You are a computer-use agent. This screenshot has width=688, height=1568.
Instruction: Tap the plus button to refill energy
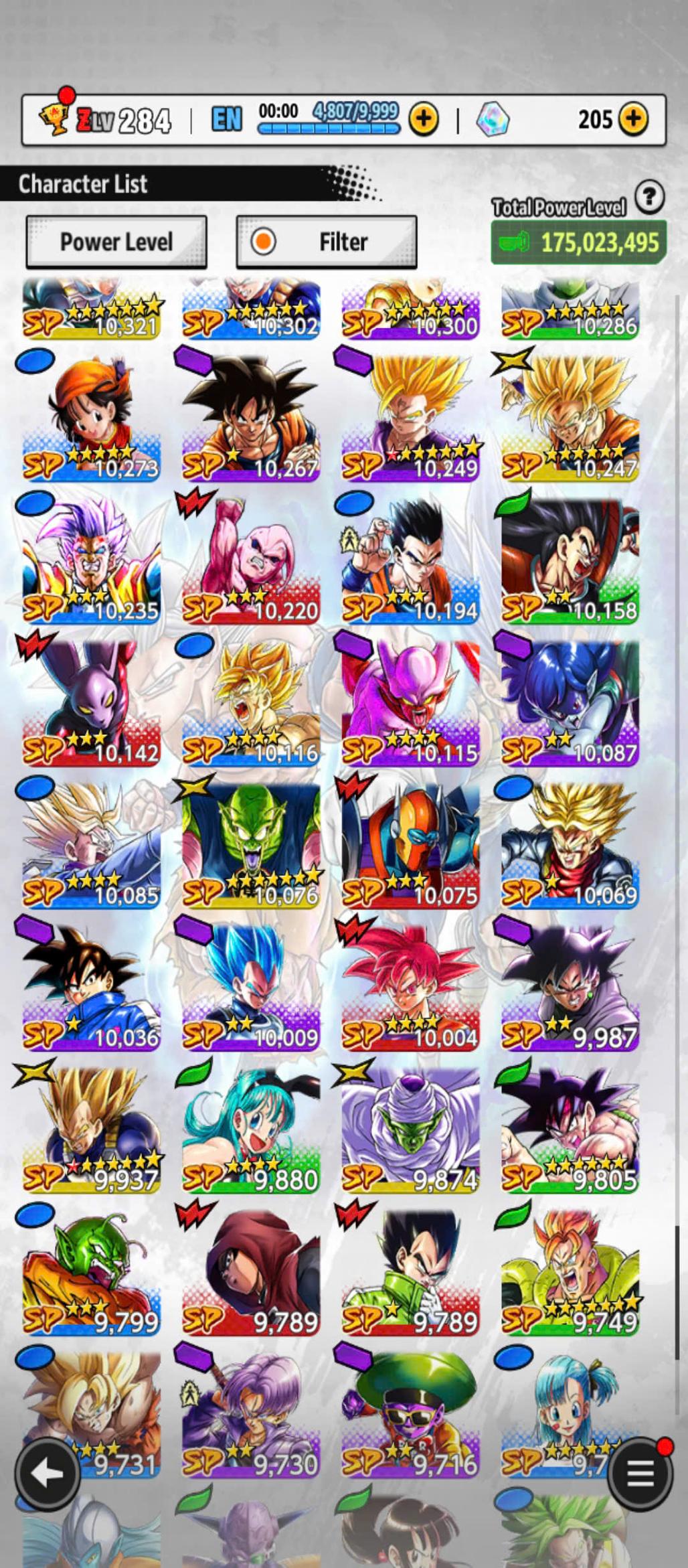tap(423, 120)
